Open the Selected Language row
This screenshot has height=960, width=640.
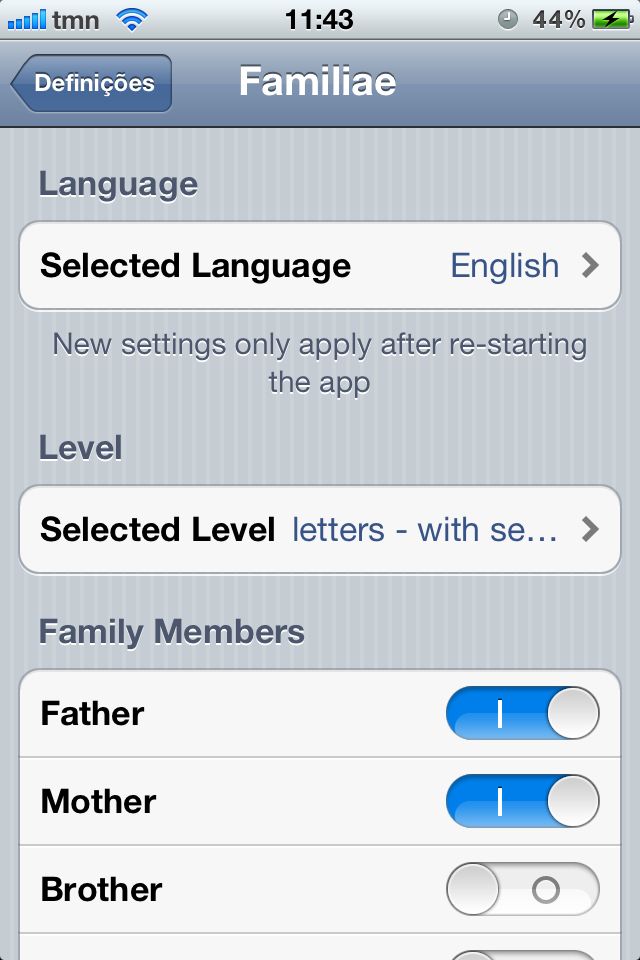[x=320, y=266]
